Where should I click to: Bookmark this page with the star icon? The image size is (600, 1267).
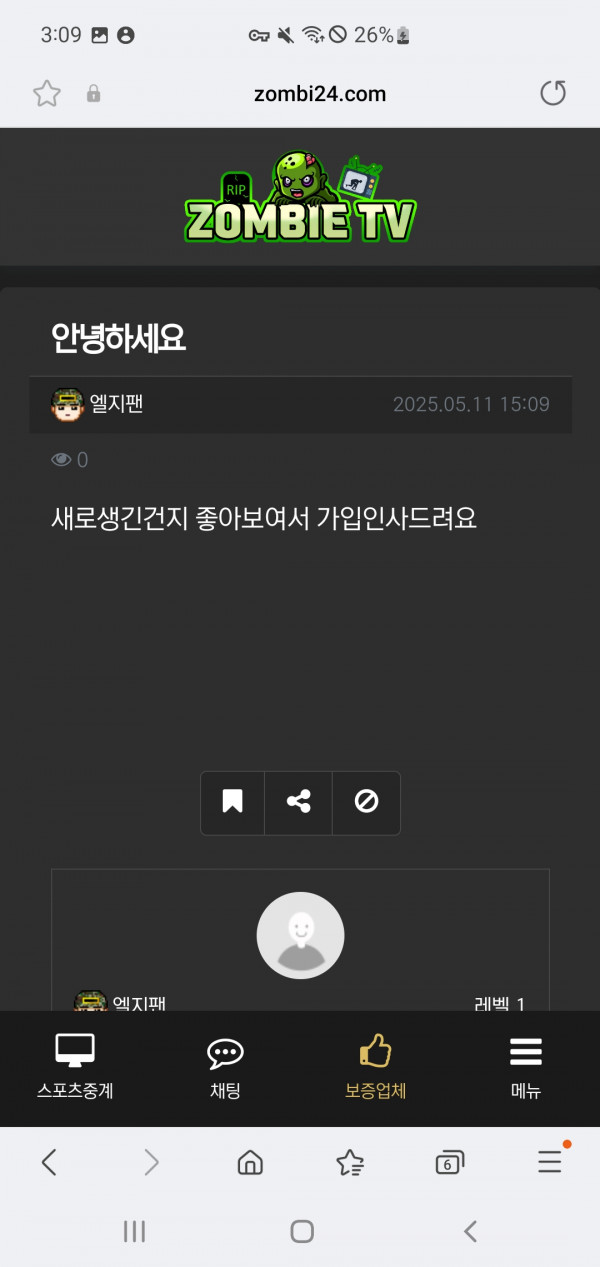pyautogui.click(x=47, y=94)
